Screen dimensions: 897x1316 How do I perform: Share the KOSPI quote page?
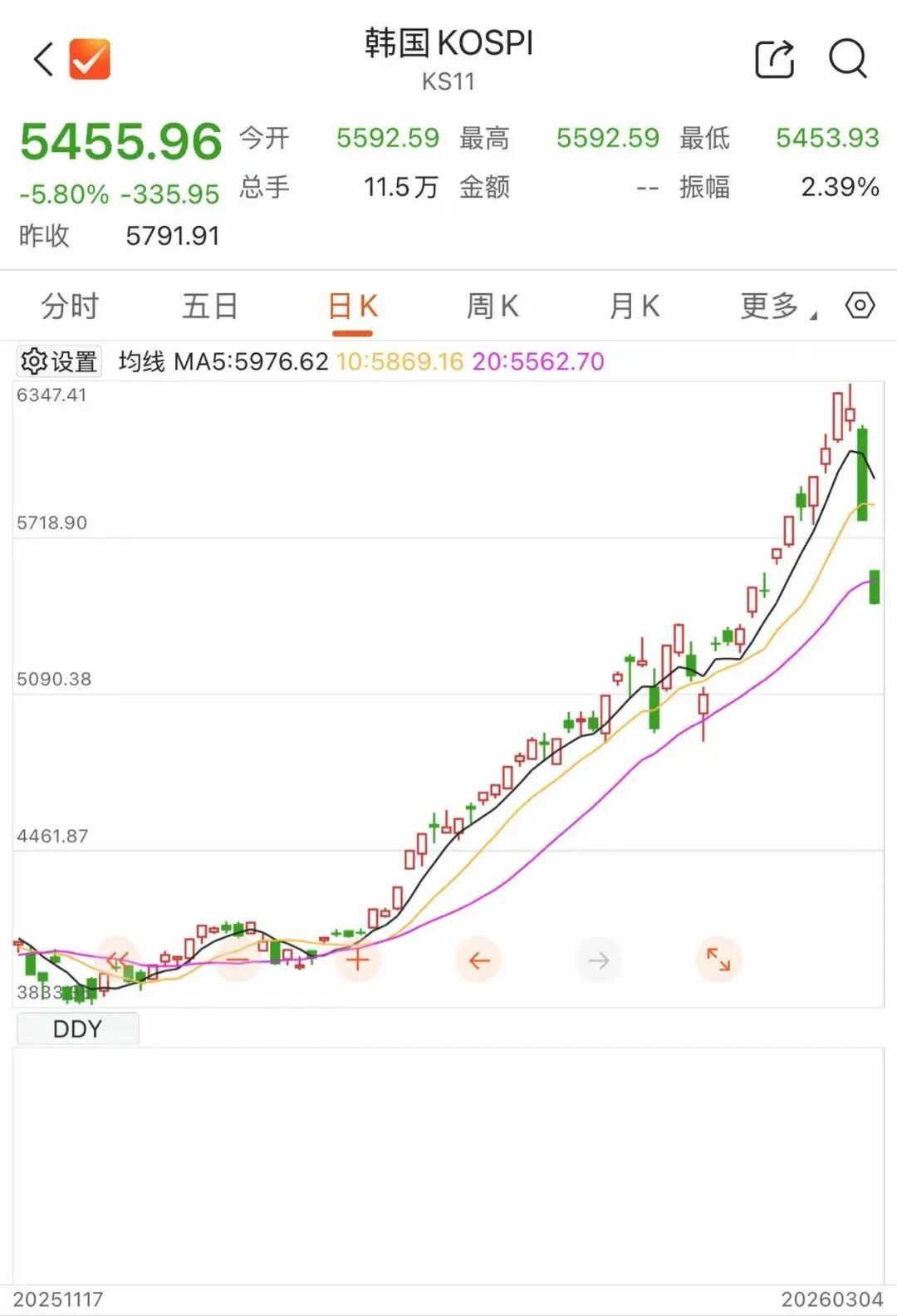[x=774, y=59]
